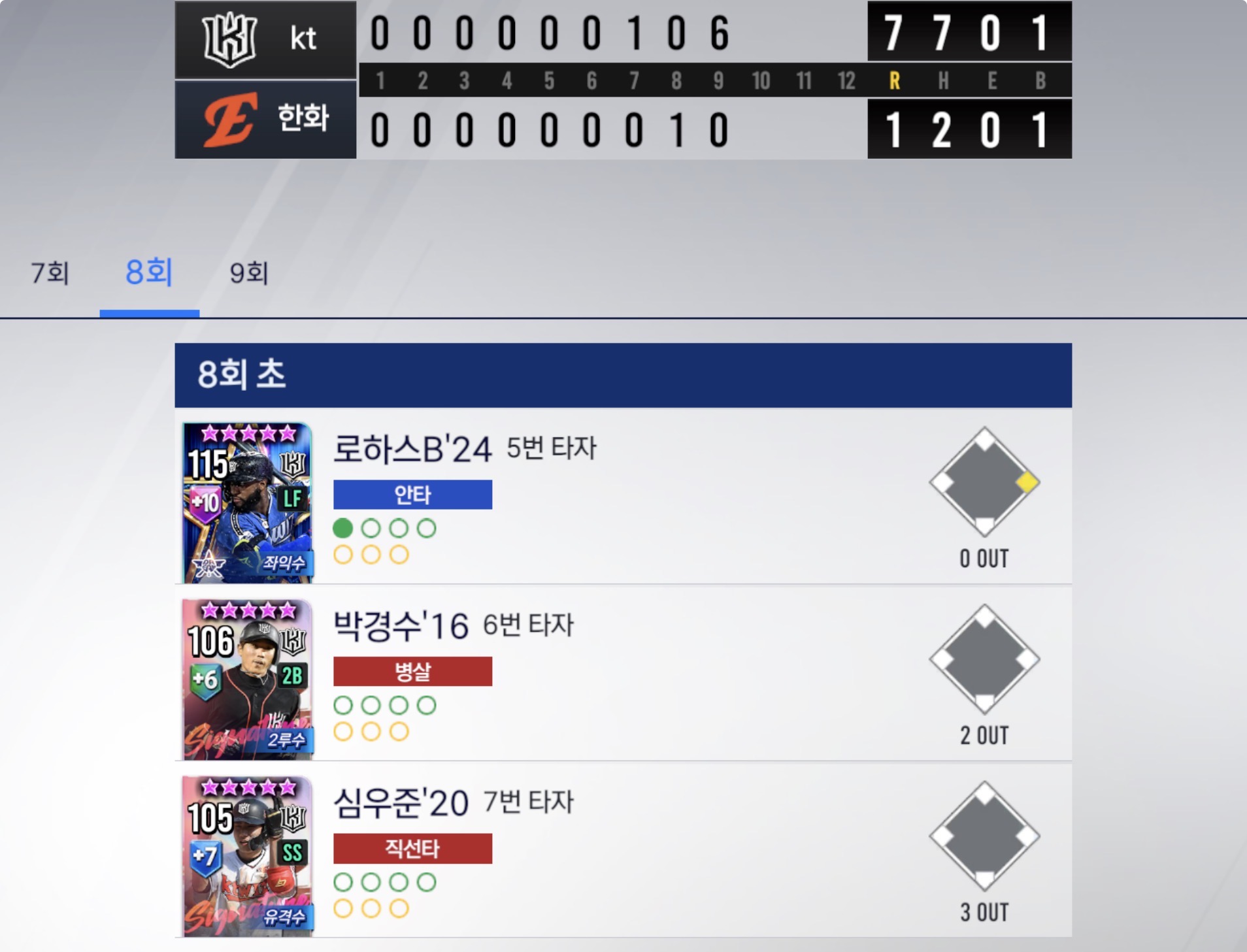1247x952 pixels.
Task: Select the 8회 inning tab
Action: coord(149,273)
